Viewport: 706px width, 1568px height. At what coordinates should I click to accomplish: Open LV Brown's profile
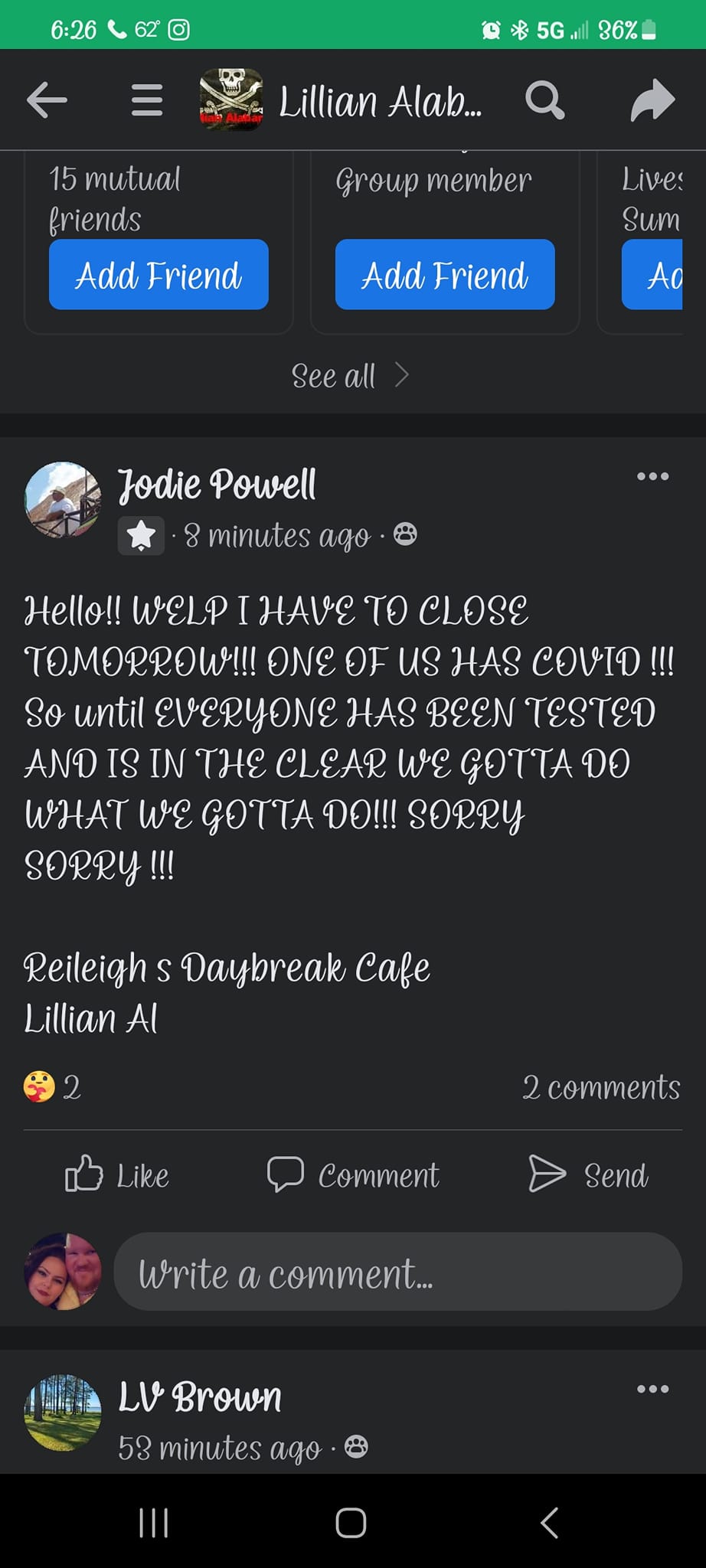200,1397
